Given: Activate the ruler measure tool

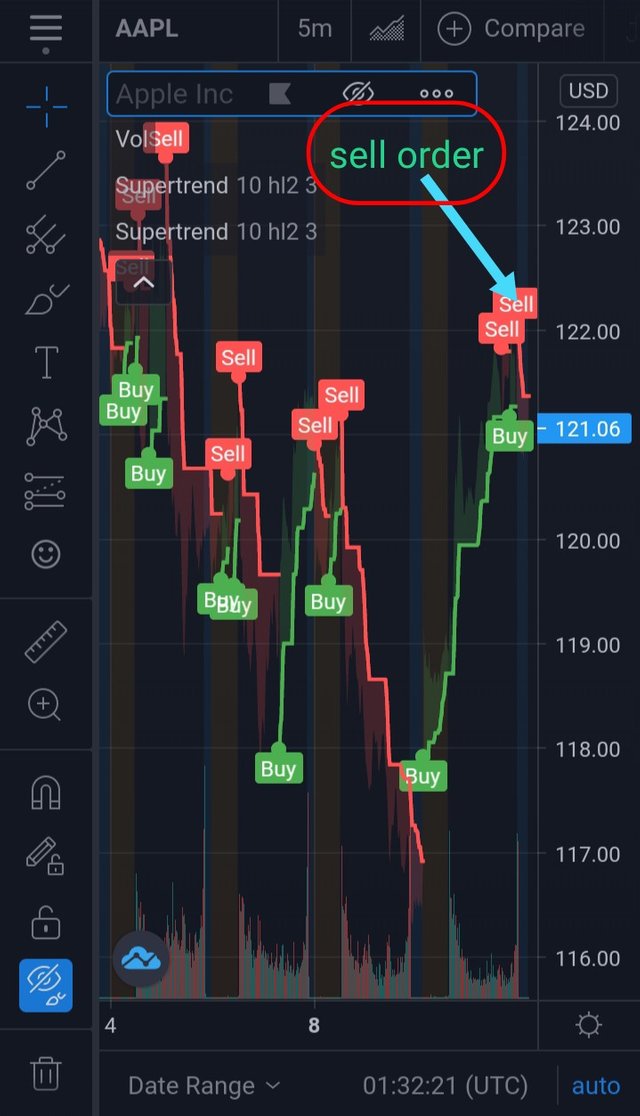Looking at the screenshot, I should tap(46, 642).
